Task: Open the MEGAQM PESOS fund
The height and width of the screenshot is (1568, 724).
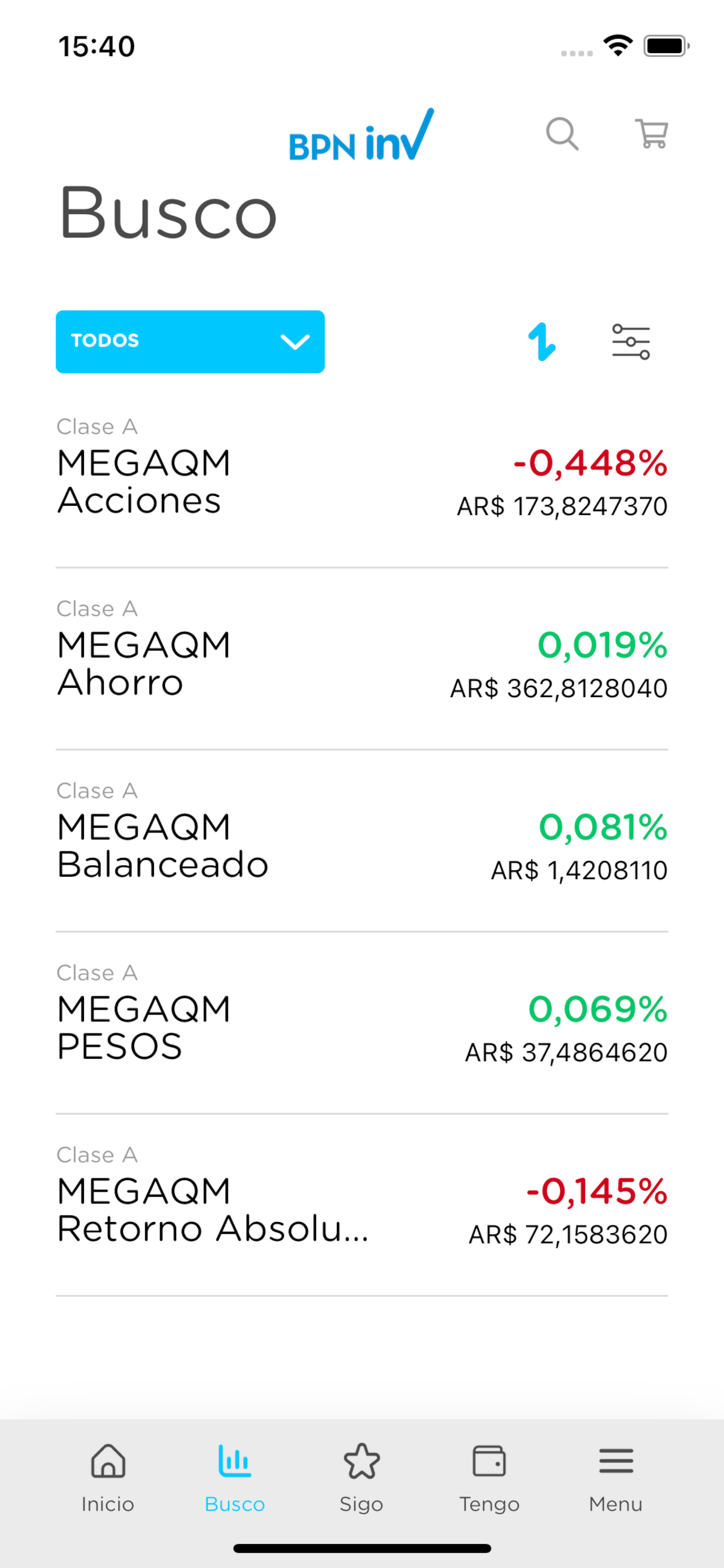Action: pyautogui.click(x=362, y=1023)
